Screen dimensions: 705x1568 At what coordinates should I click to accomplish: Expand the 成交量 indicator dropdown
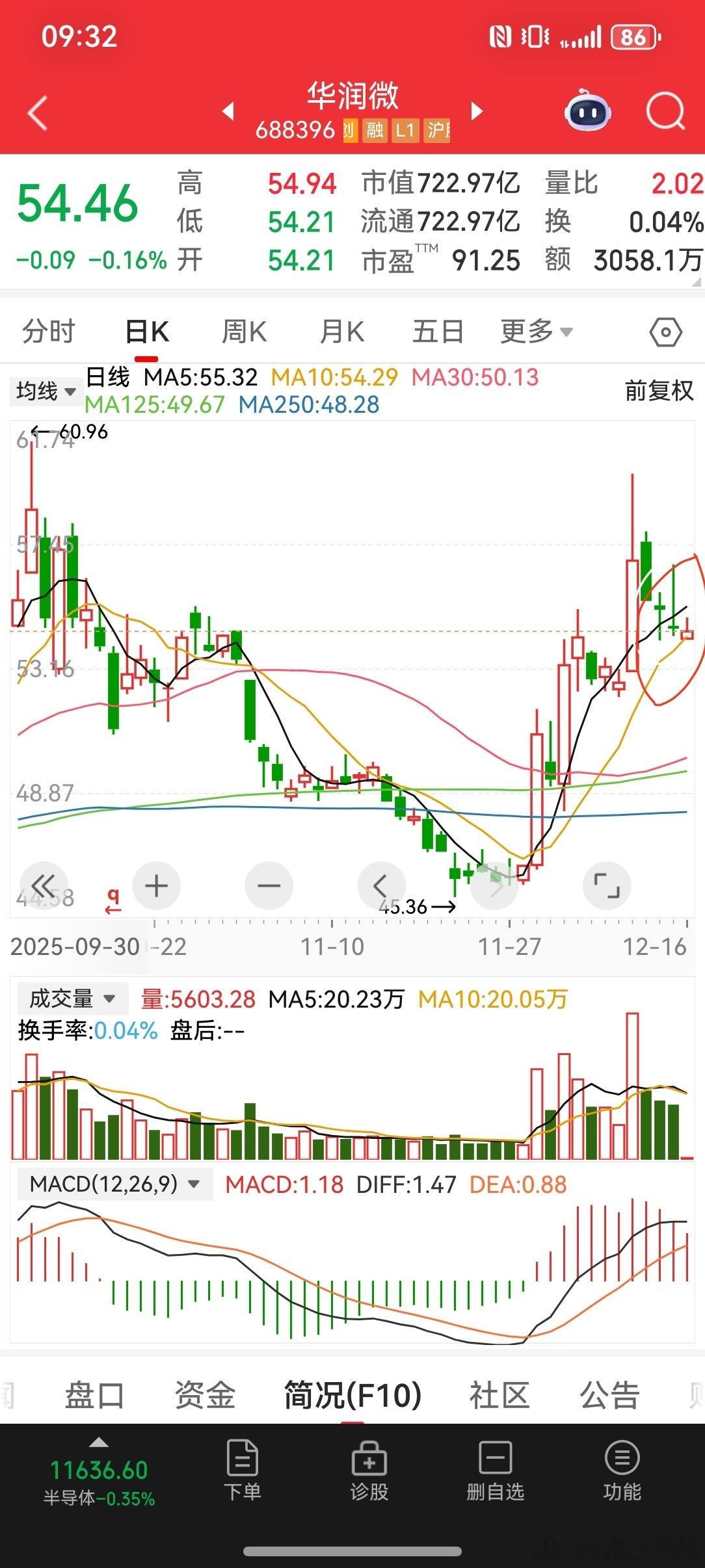(x=72, y=999)
